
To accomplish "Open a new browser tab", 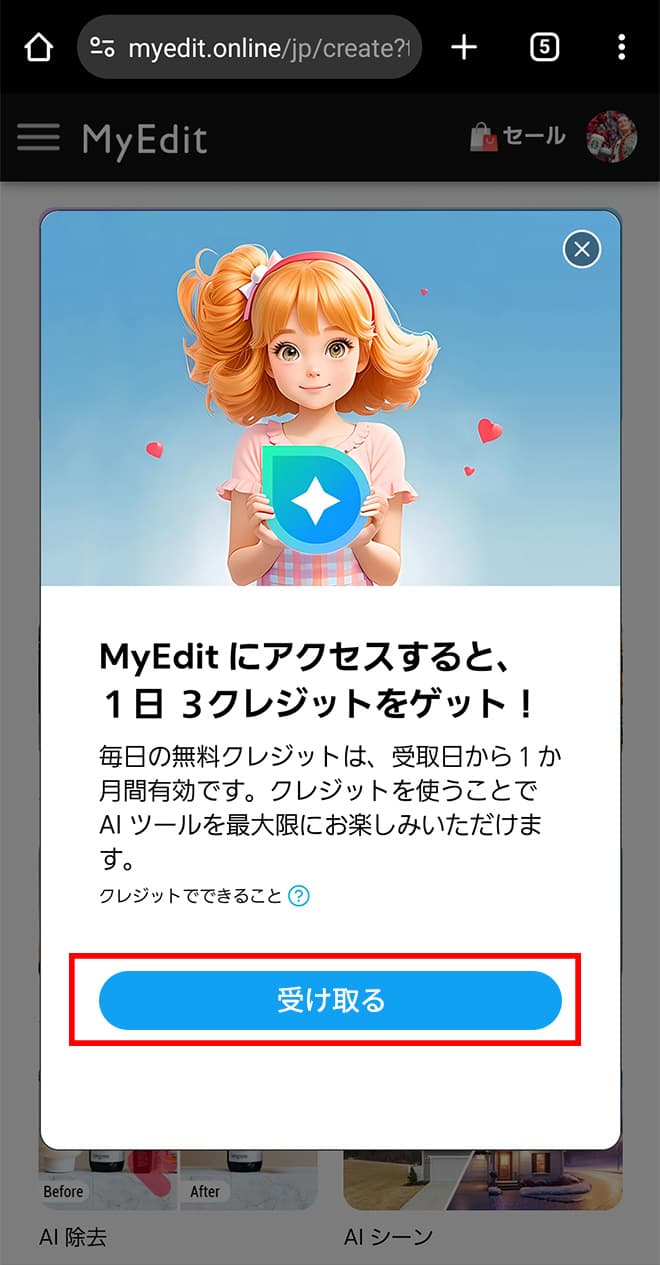I will click(464, 47).
